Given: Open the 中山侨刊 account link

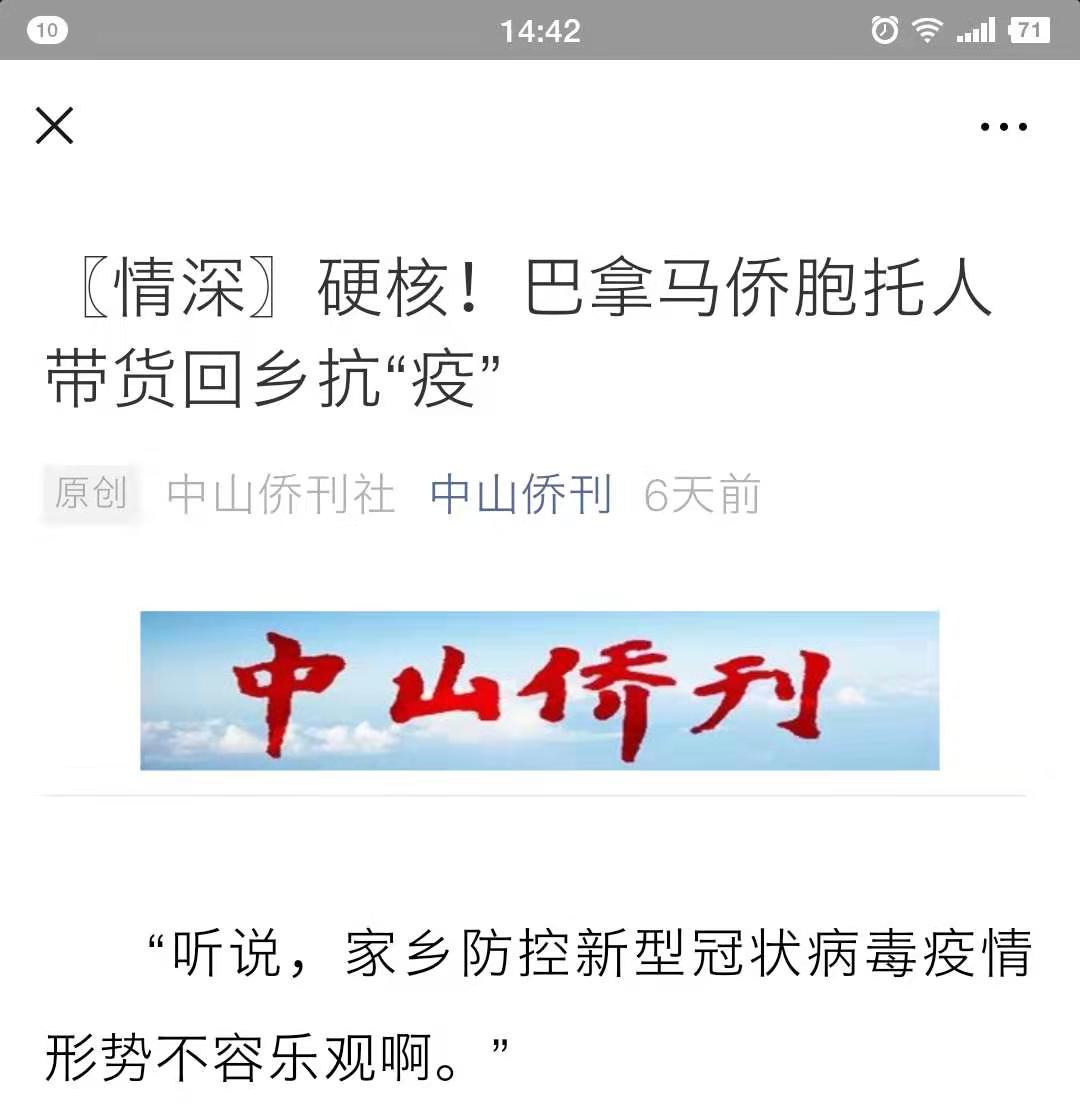Looking at the screenshot, I should (x=520, y=495).
